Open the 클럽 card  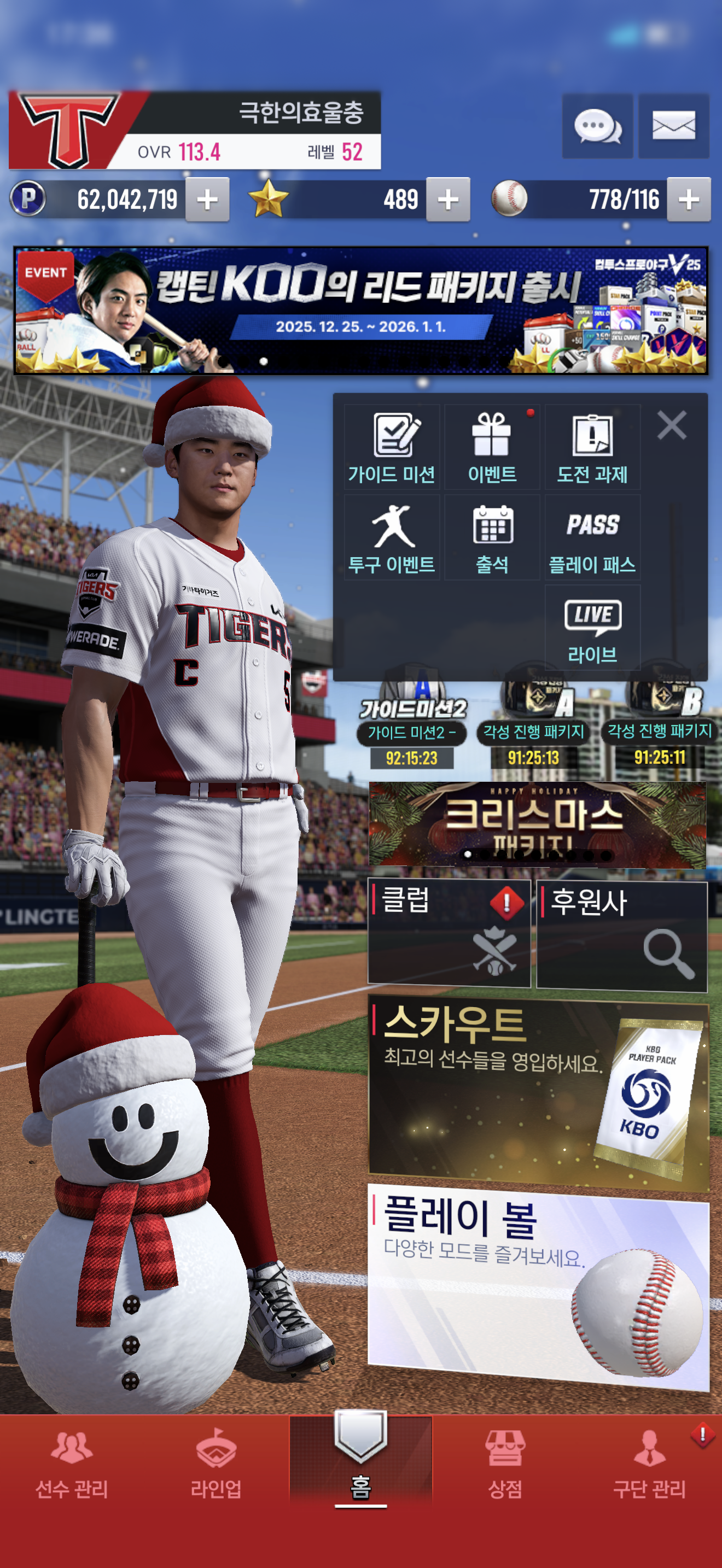pos(449,932)
